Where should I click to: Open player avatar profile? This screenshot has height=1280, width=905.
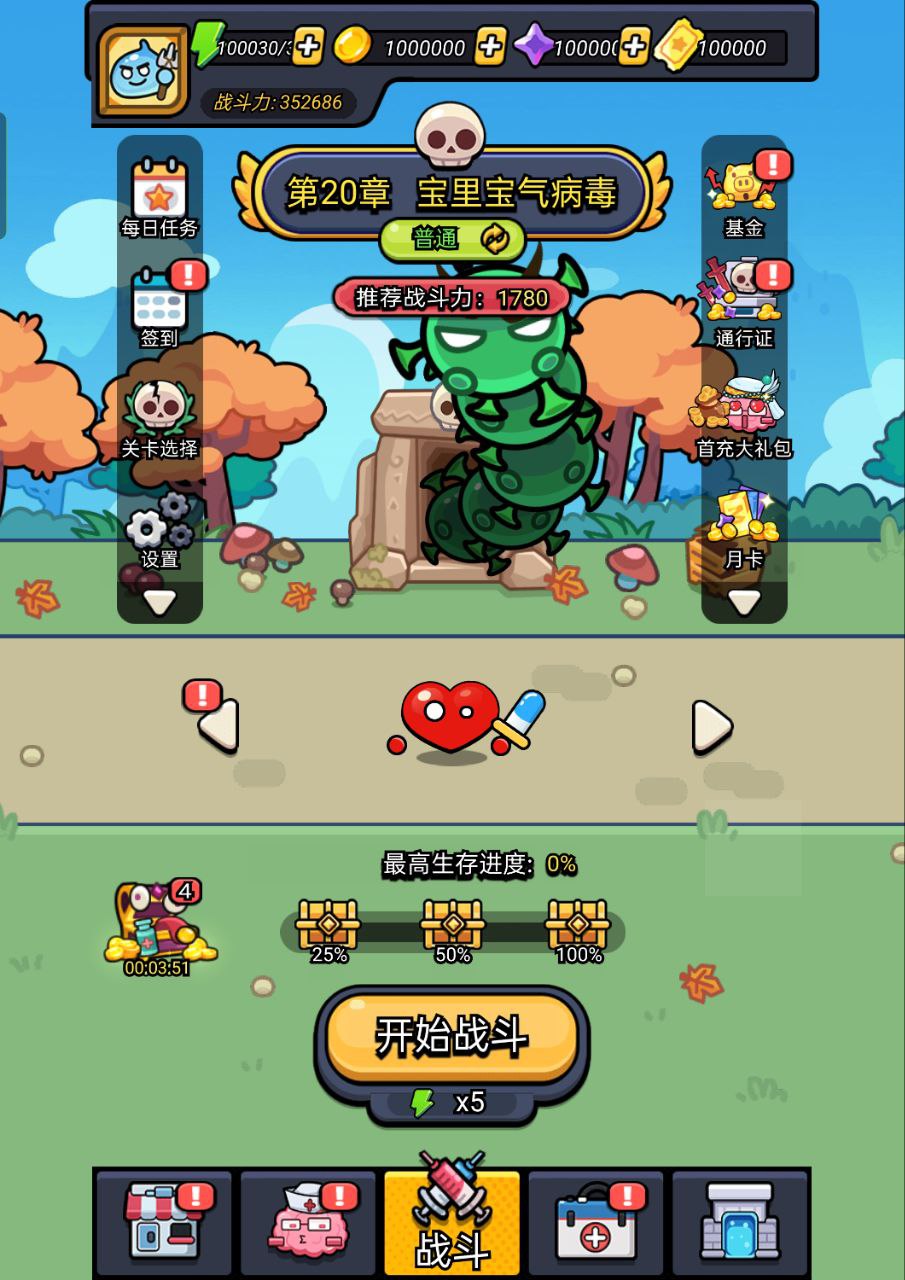(142, 72)
